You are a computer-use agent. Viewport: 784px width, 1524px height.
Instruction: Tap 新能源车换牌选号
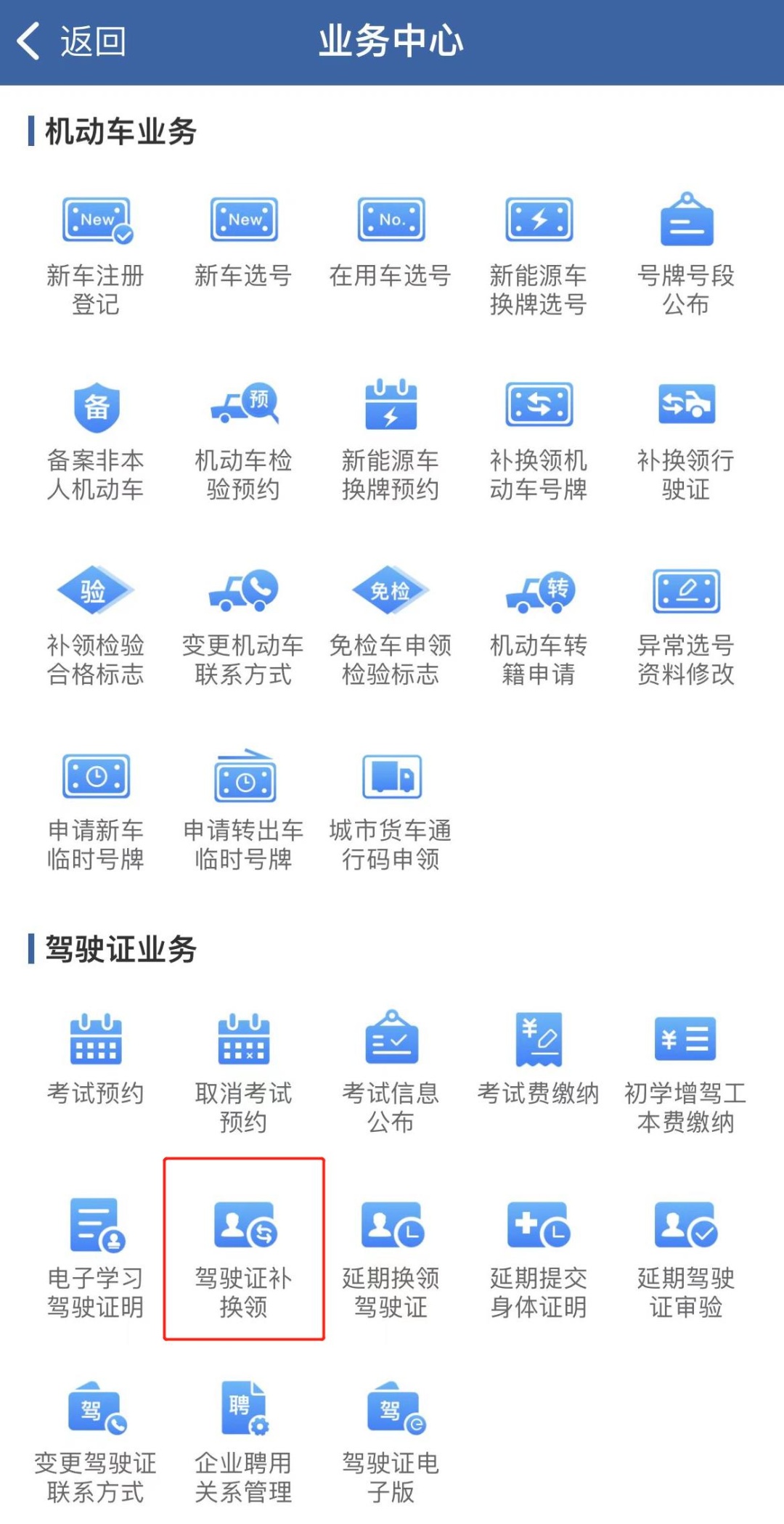tap(539, 254)
